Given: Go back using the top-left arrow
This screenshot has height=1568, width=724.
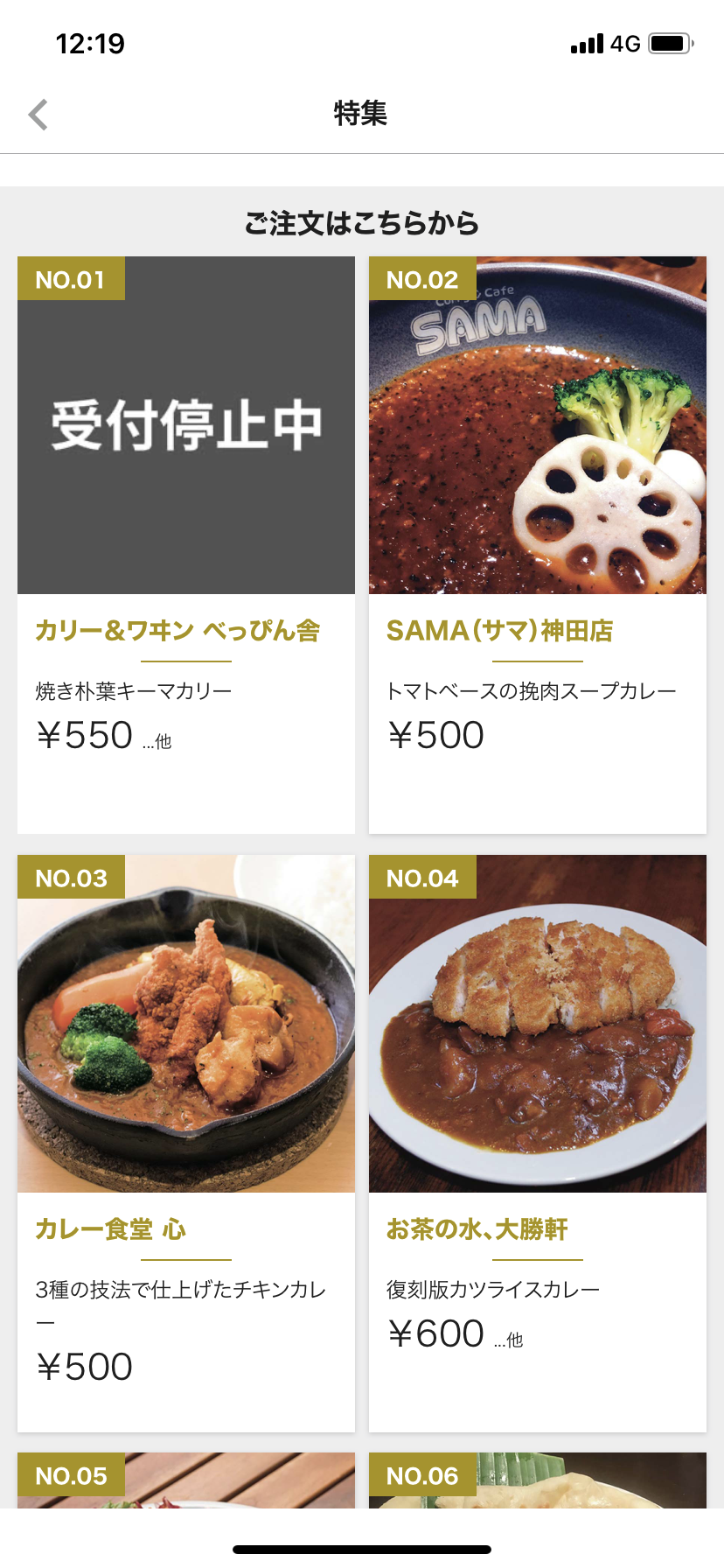Looking at the screenshot, I should coord(38,115).
